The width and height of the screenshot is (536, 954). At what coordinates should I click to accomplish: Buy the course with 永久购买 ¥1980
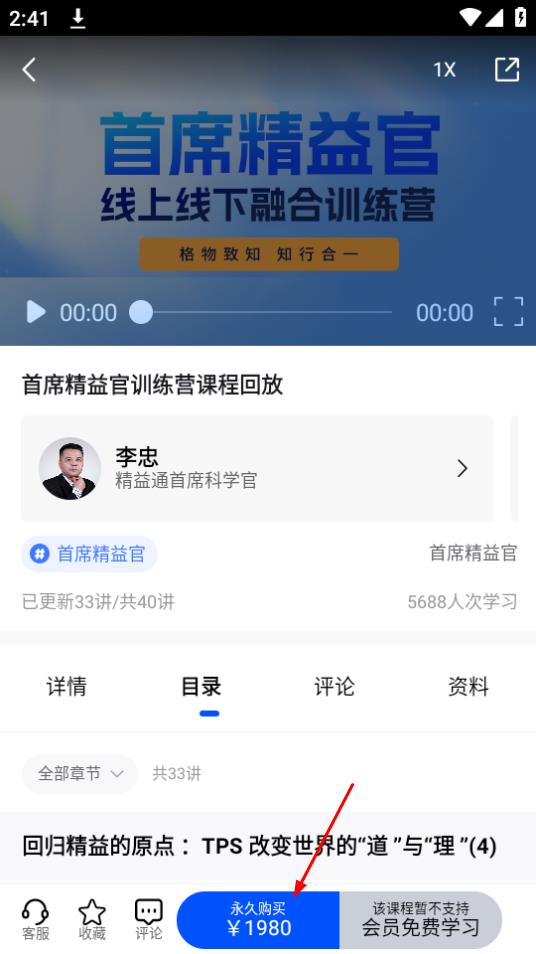pos(258,920)
